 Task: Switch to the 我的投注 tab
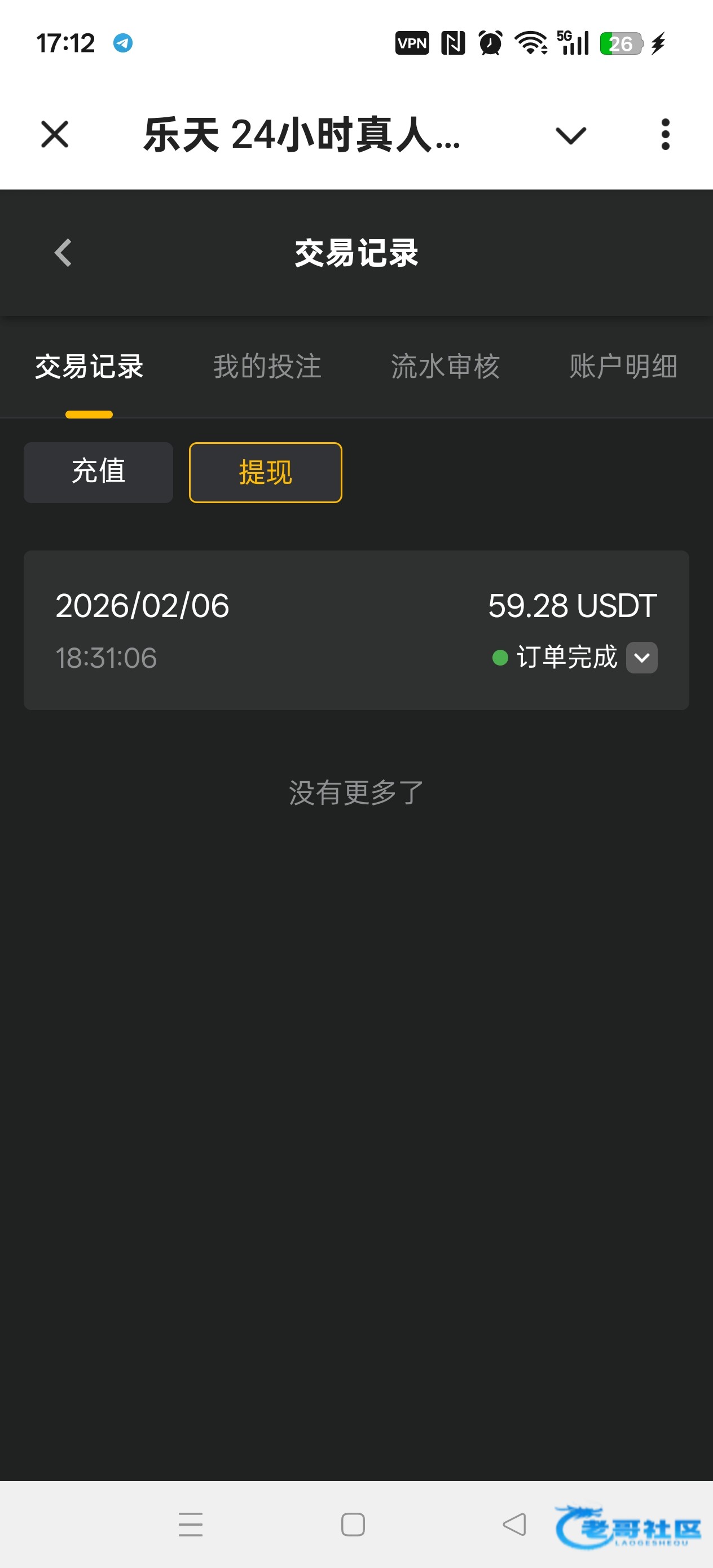(x=267, y=367)
